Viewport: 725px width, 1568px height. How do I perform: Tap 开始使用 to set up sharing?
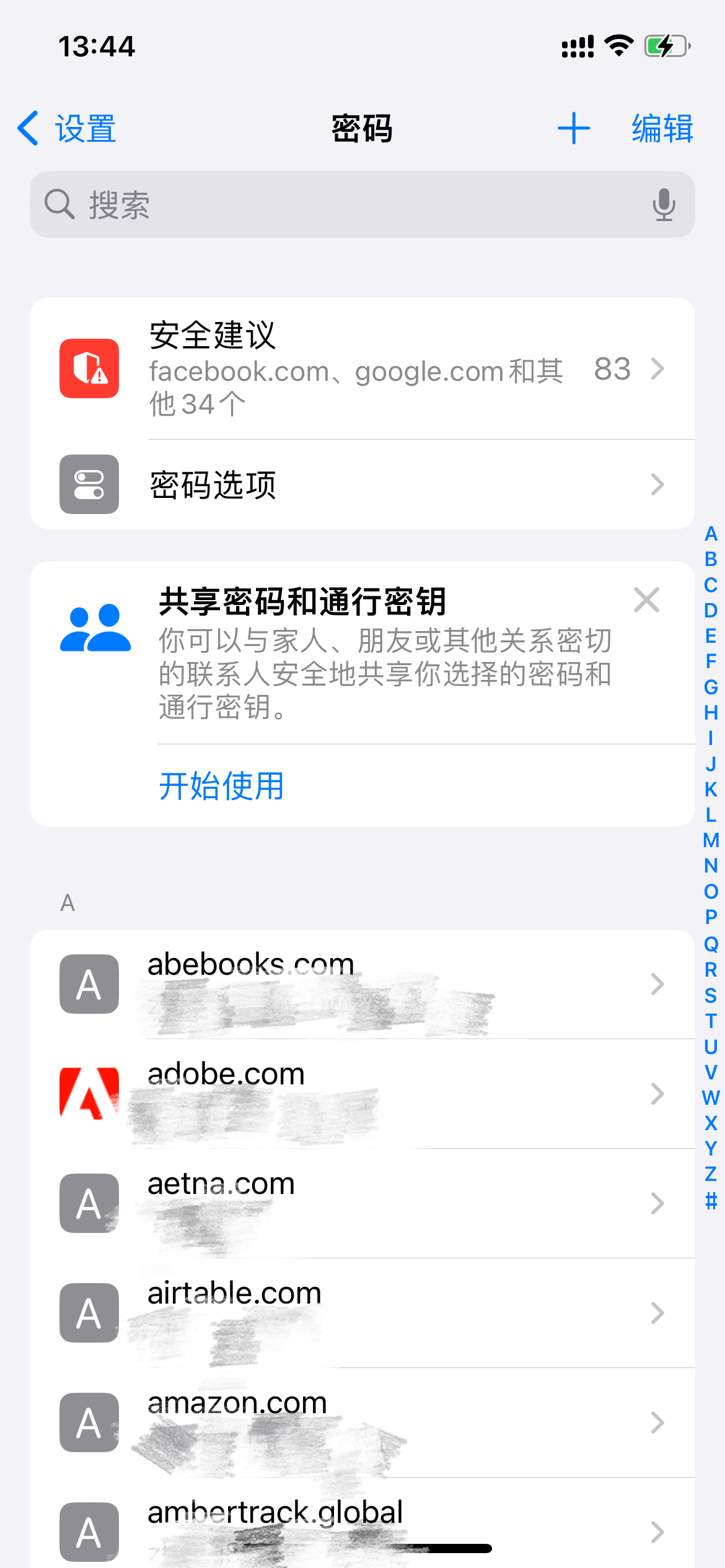pyautogui.click(x=221, y=786)
